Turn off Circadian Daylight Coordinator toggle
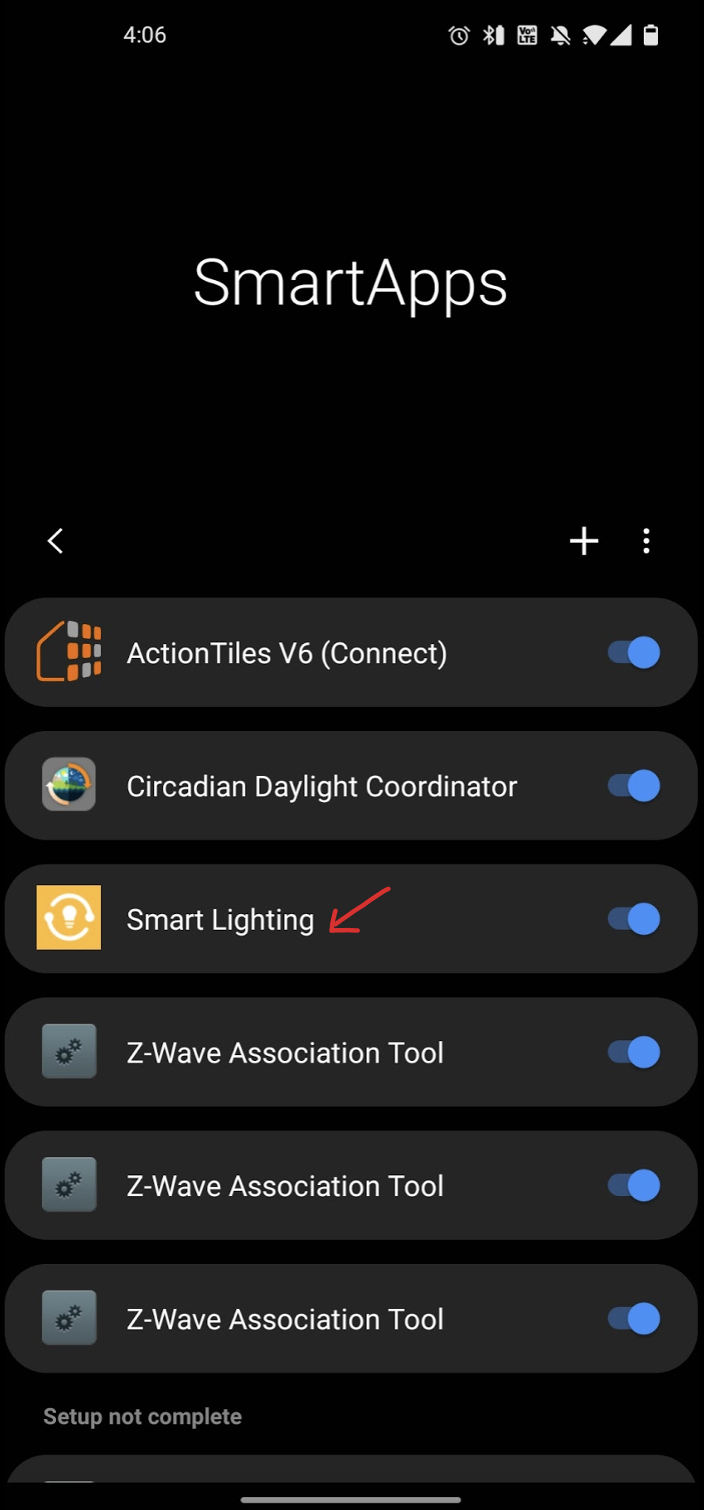 [634, 786]
